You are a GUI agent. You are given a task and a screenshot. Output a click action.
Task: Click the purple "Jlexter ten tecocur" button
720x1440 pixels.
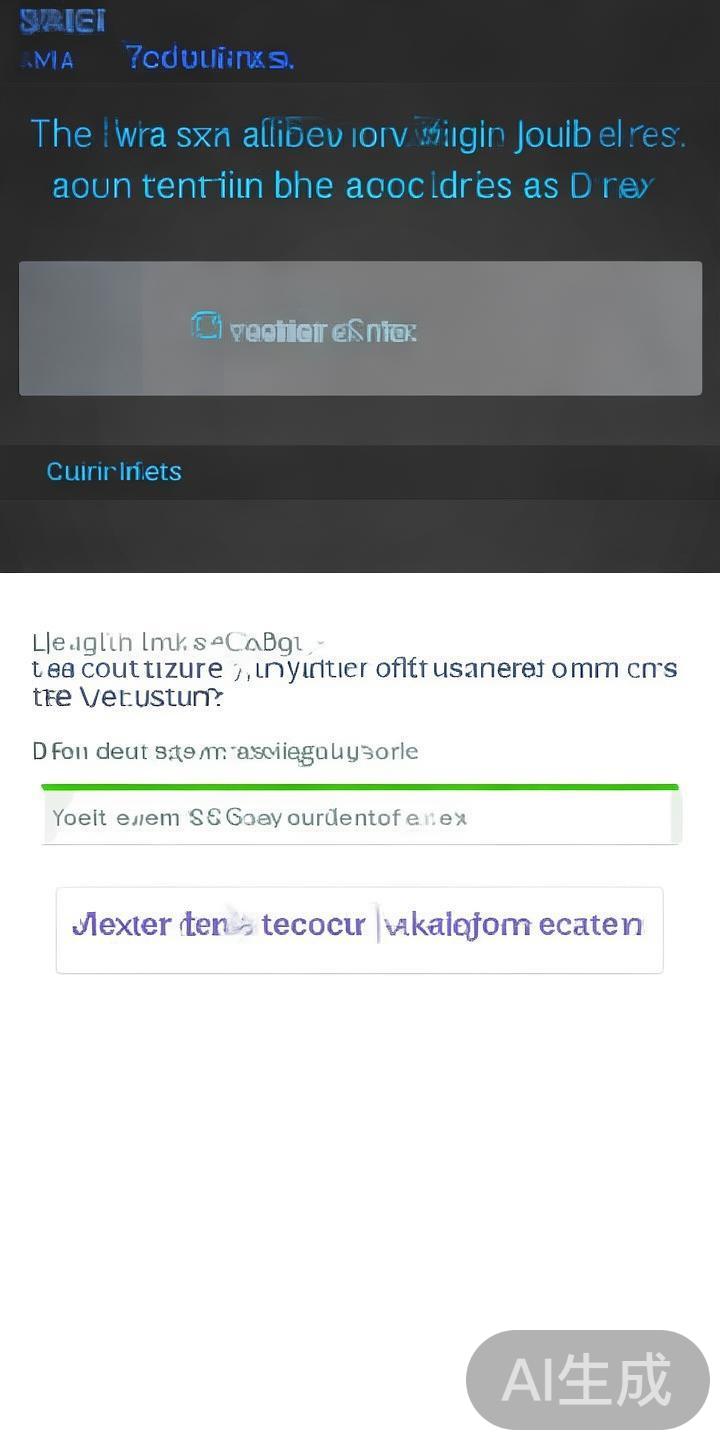(359, 929)
